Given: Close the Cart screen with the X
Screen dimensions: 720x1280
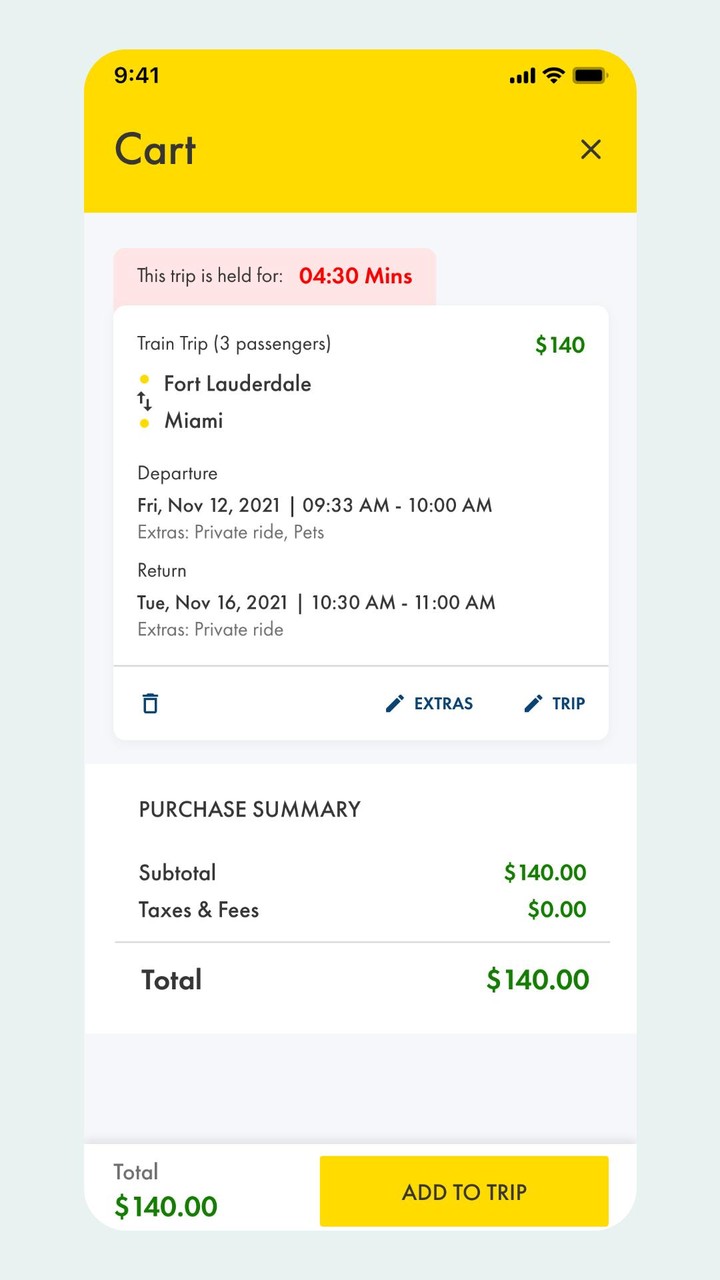Looking at the screenshot, I should point(590,149).
